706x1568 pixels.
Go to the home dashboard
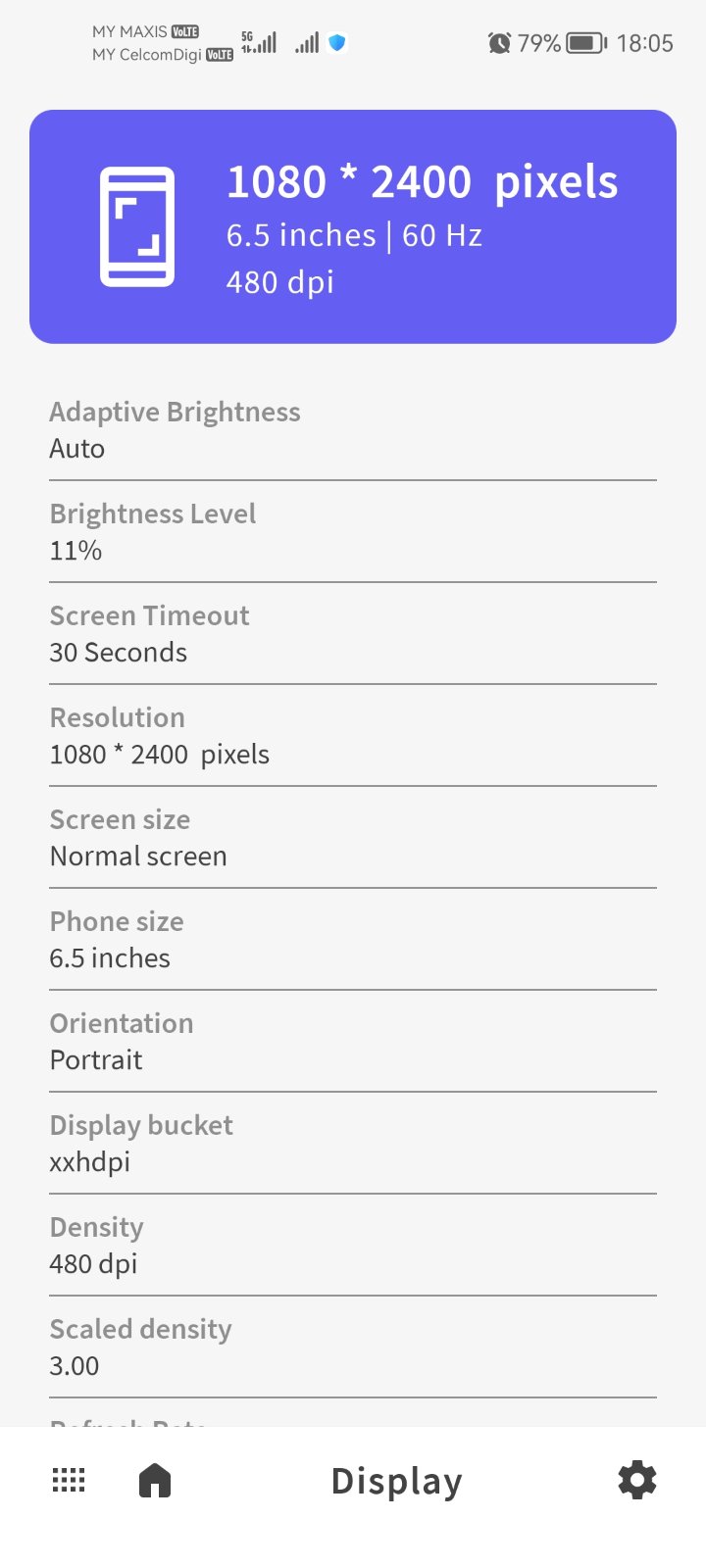(x=155, y=1480)
